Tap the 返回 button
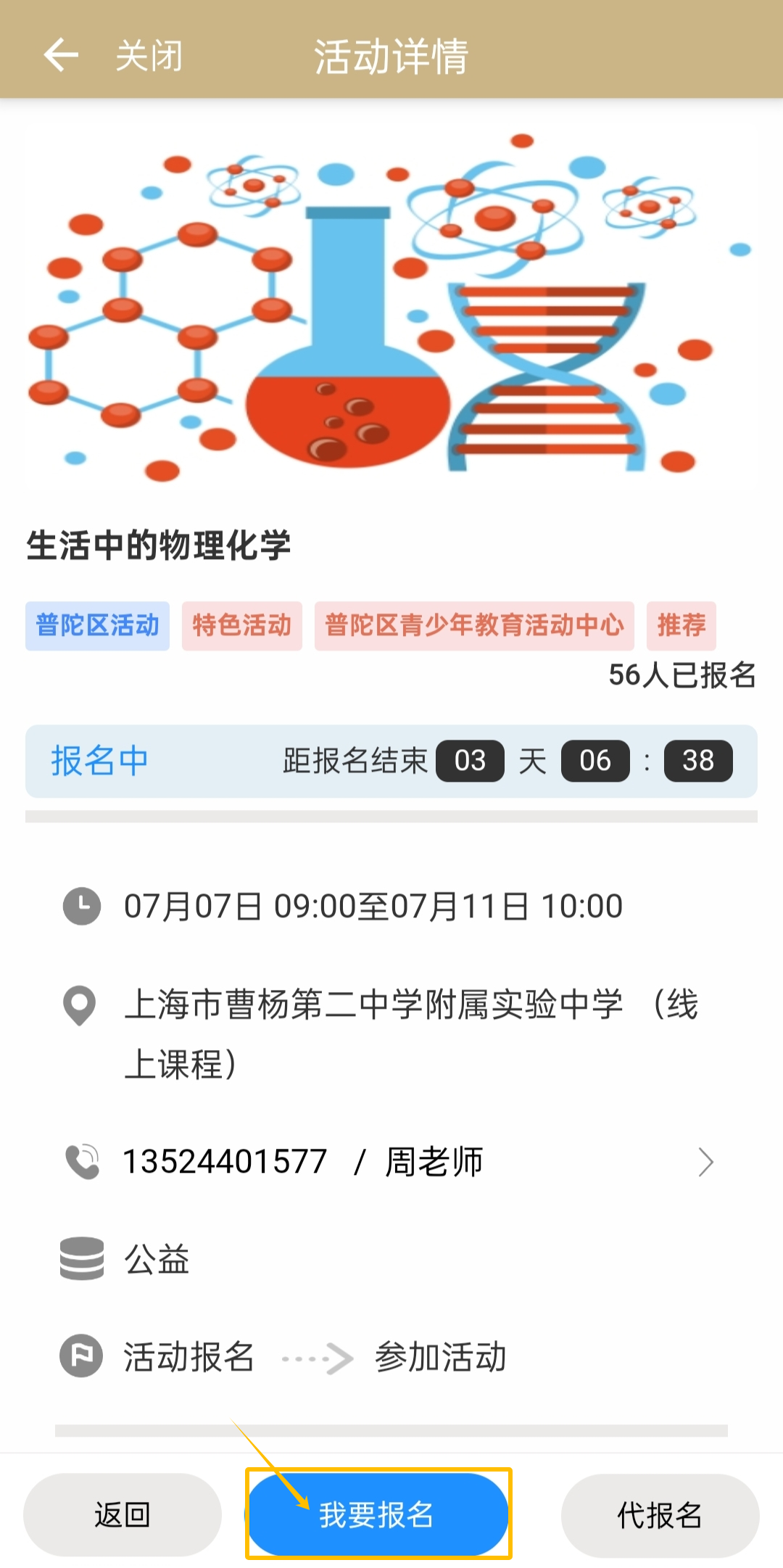This screenshot has height=1568, width=783. click(x=123, y=1514)
